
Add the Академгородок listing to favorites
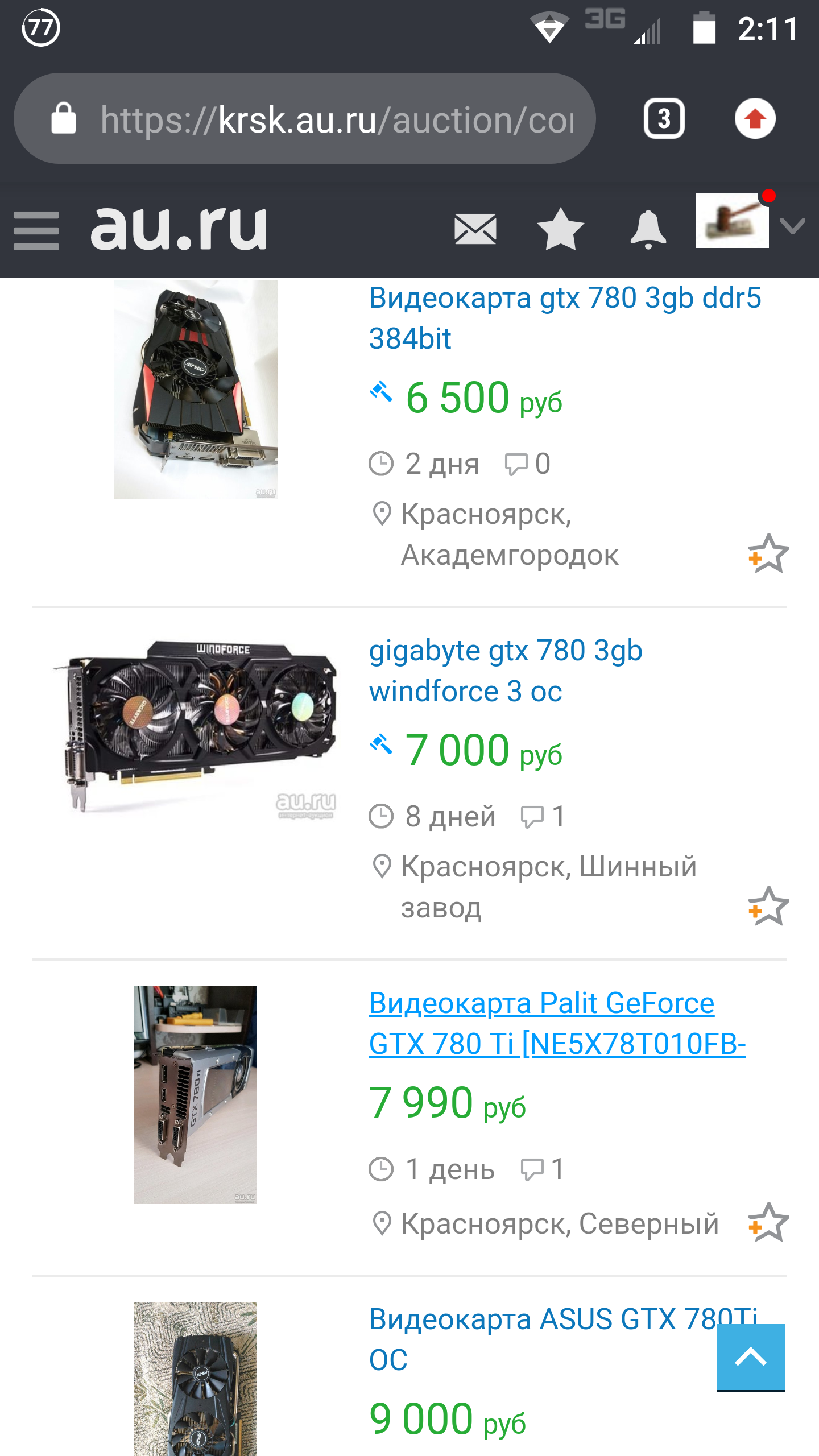tap(768, 553)
